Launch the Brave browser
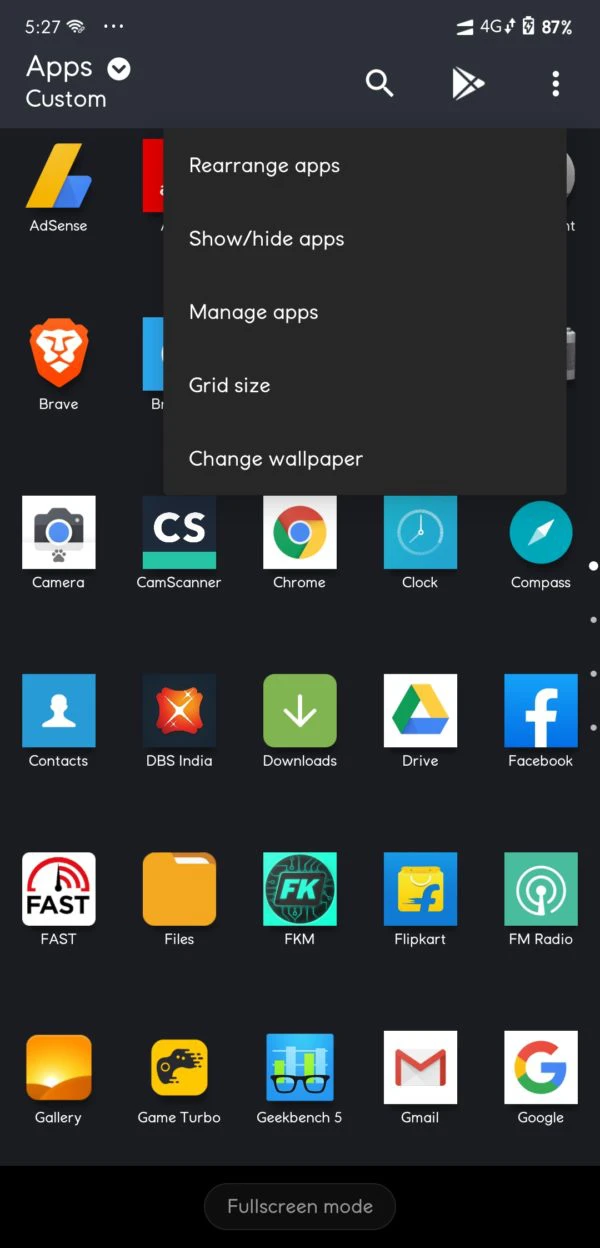 click(x=58, y=365)
